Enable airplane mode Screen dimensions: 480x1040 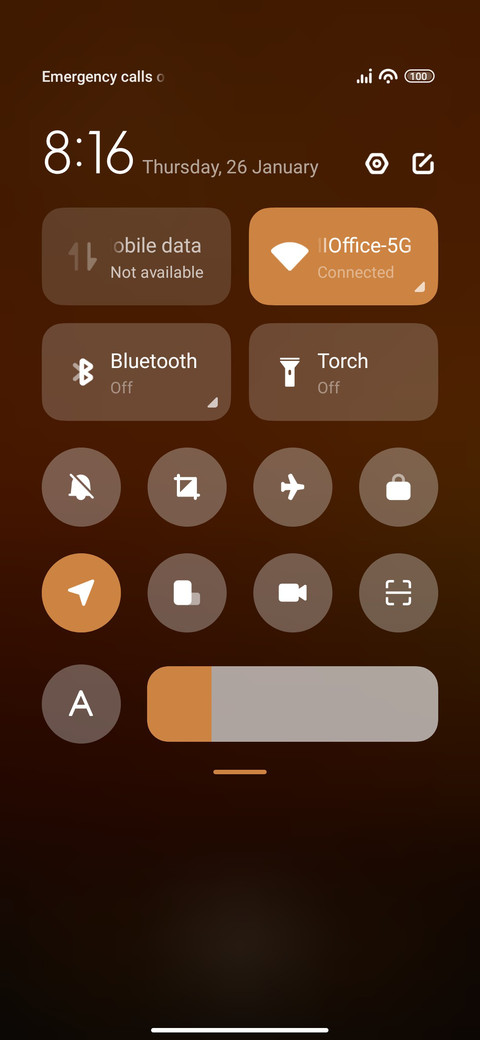pyautogui.click(x=292, y=487)
